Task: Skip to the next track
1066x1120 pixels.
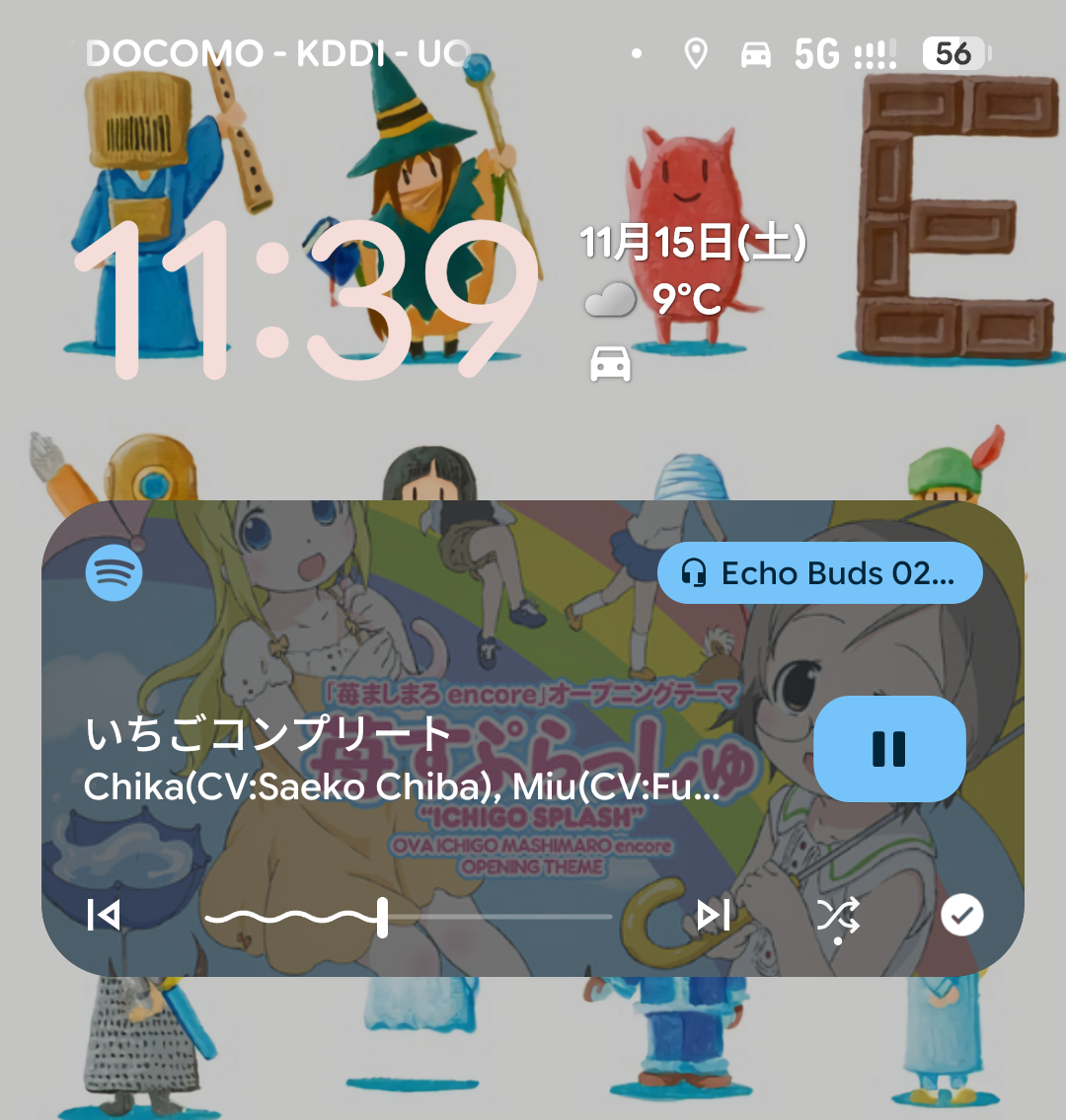Action: tap(713, 916)
